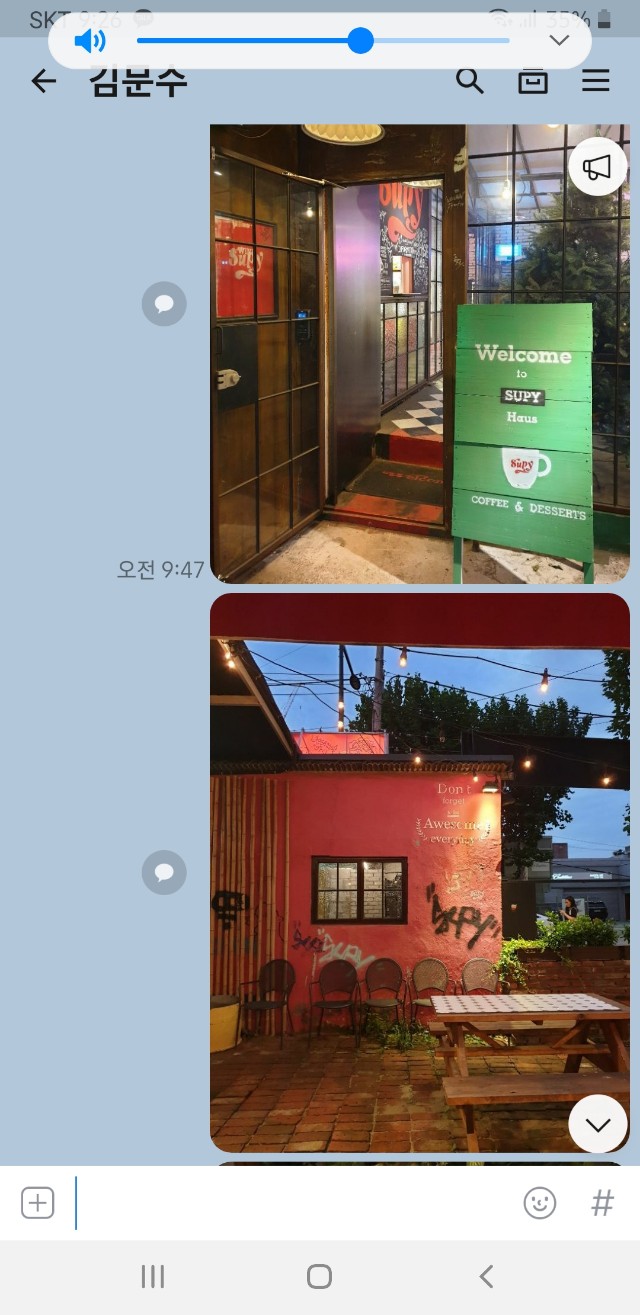Open the emoticon picker
Screen dimensions: 640x1315
coord(540,1203)
